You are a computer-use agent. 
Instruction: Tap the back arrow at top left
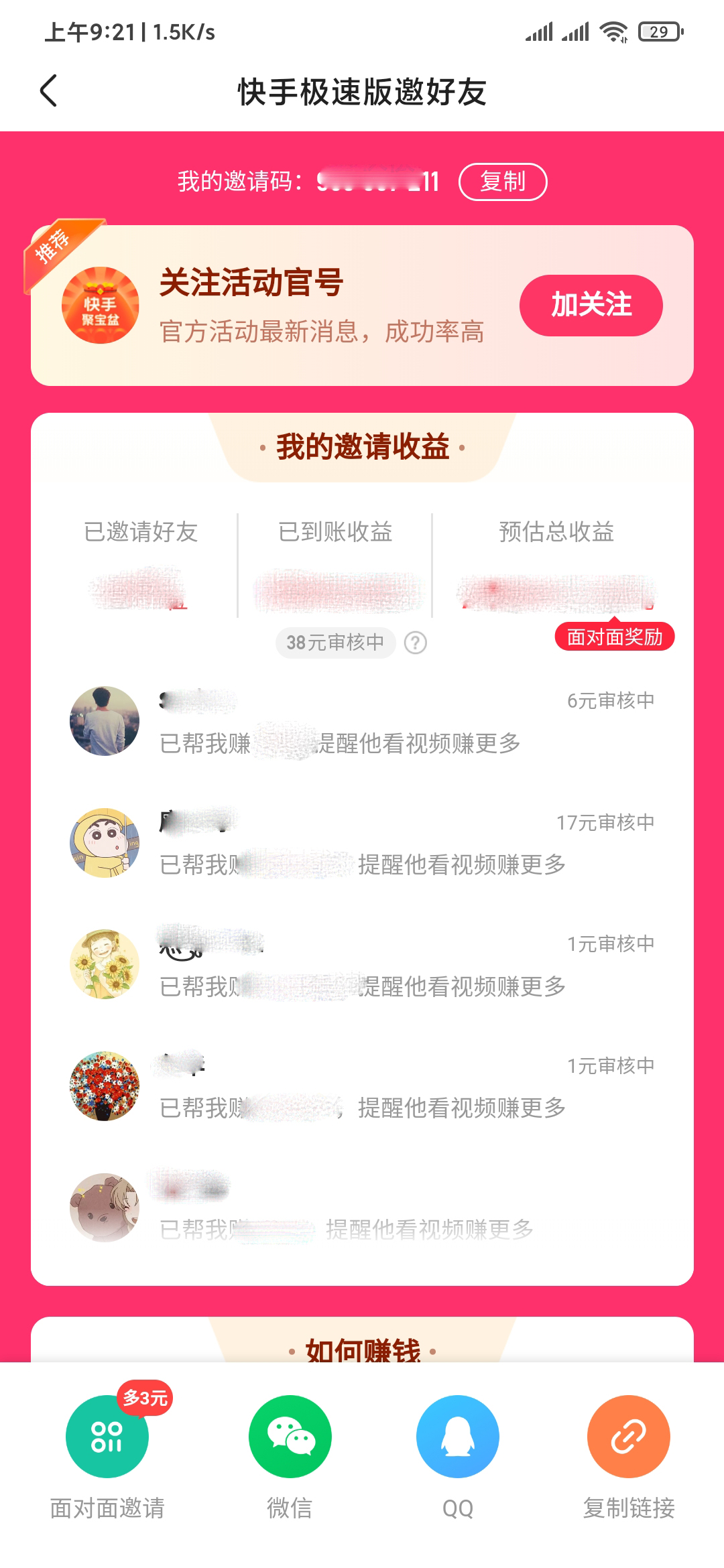(x=48, y=90)
